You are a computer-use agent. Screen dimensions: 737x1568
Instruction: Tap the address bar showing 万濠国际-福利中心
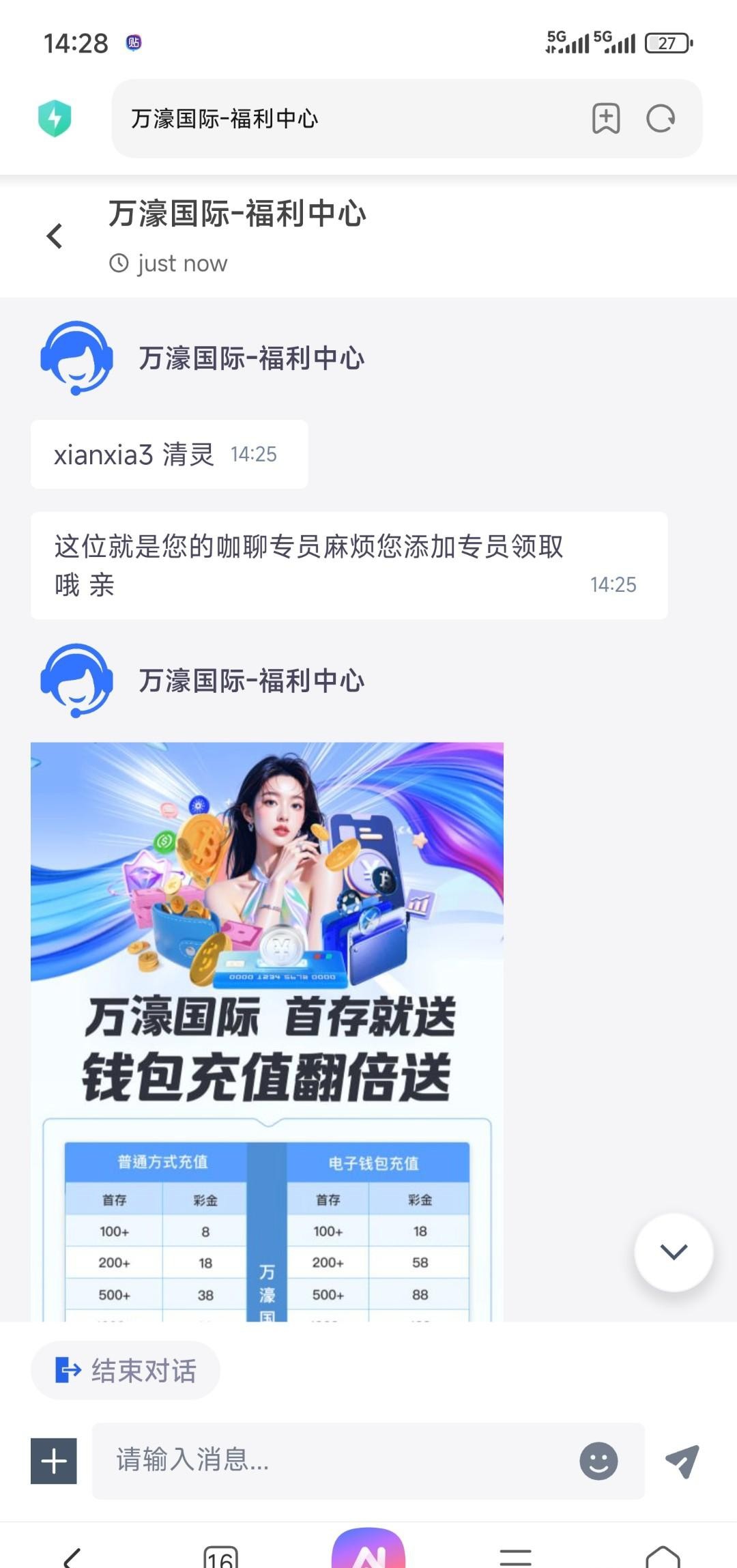(341, 119)
